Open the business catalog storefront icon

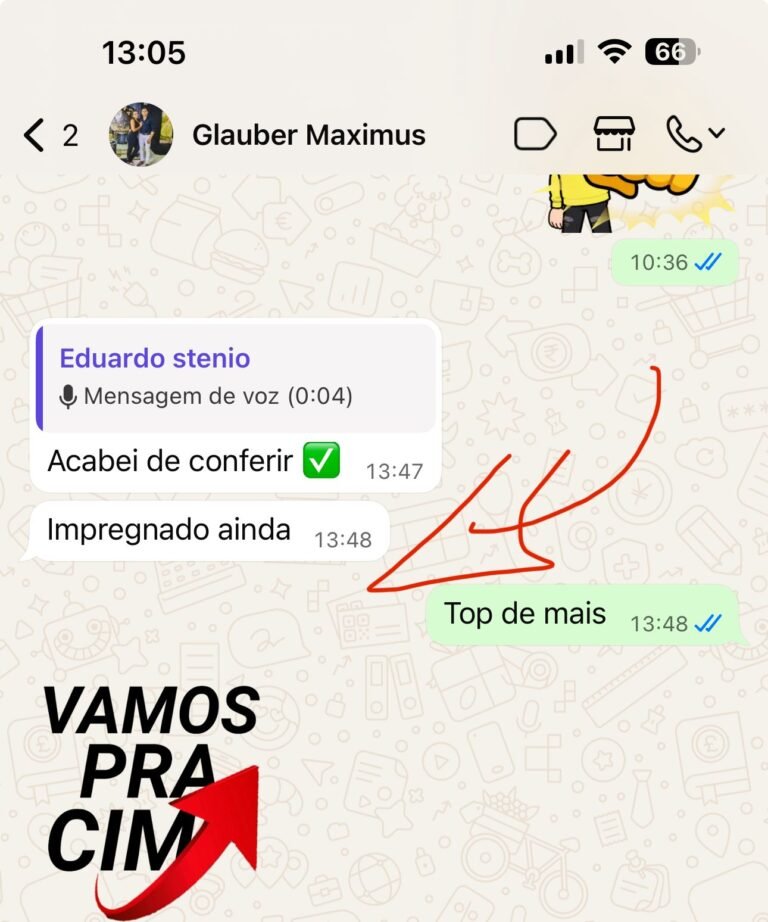point(614,134)
